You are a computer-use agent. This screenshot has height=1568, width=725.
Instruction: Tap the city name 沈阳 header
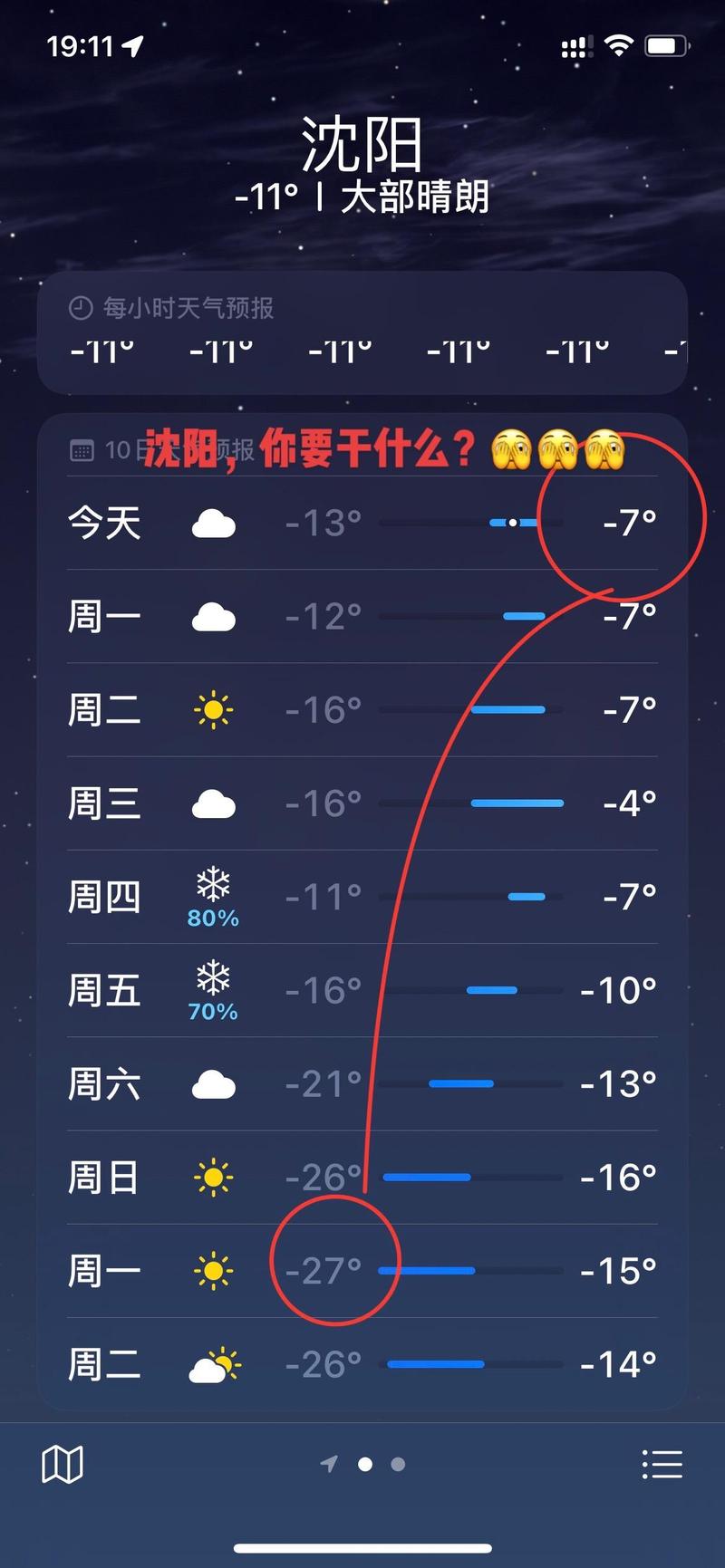(362, 145)
